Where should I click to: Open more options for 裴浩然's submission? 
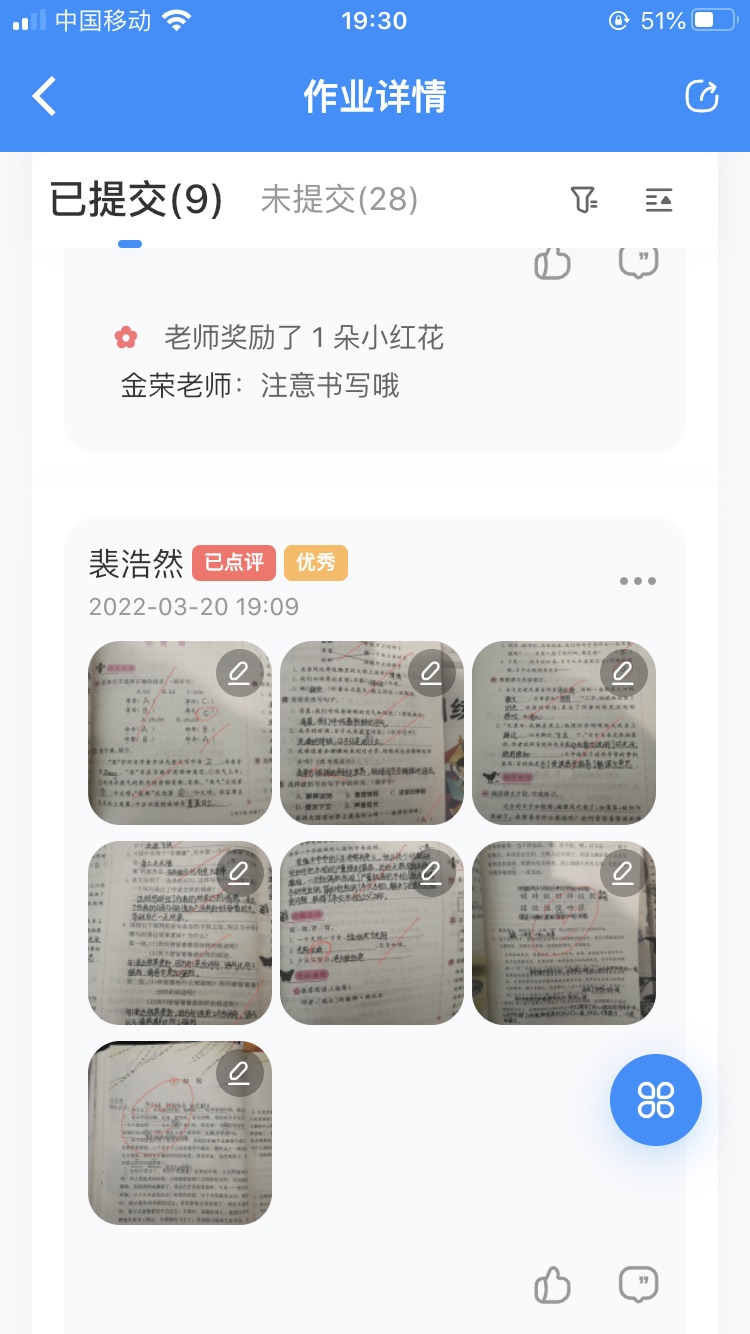(x=637, y=581)
